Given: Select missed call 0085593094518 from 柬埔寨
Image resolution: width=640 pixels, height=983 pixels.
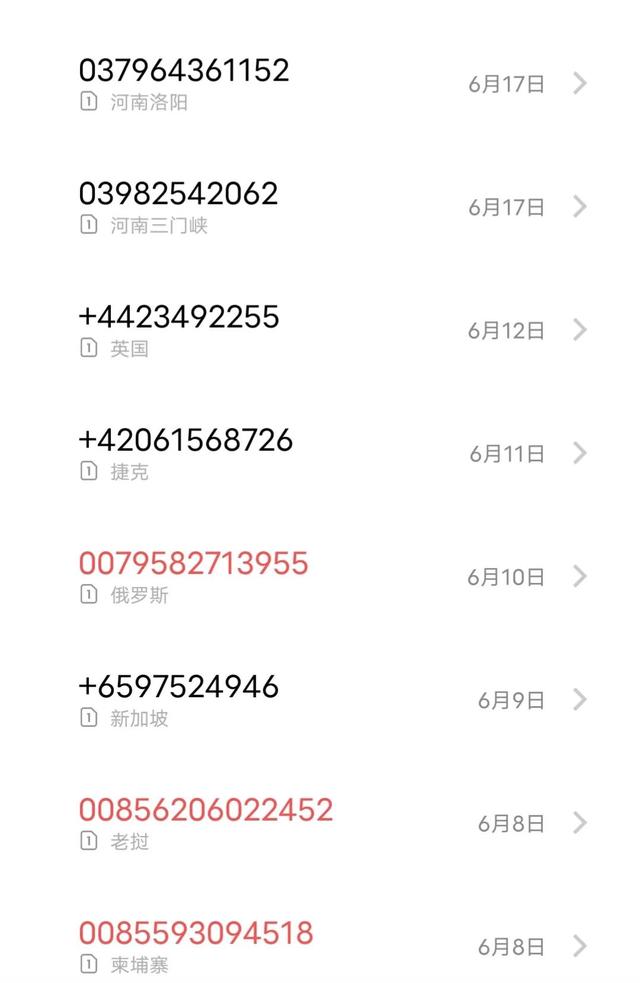Looking at the screenshot, I should point(196,933).
